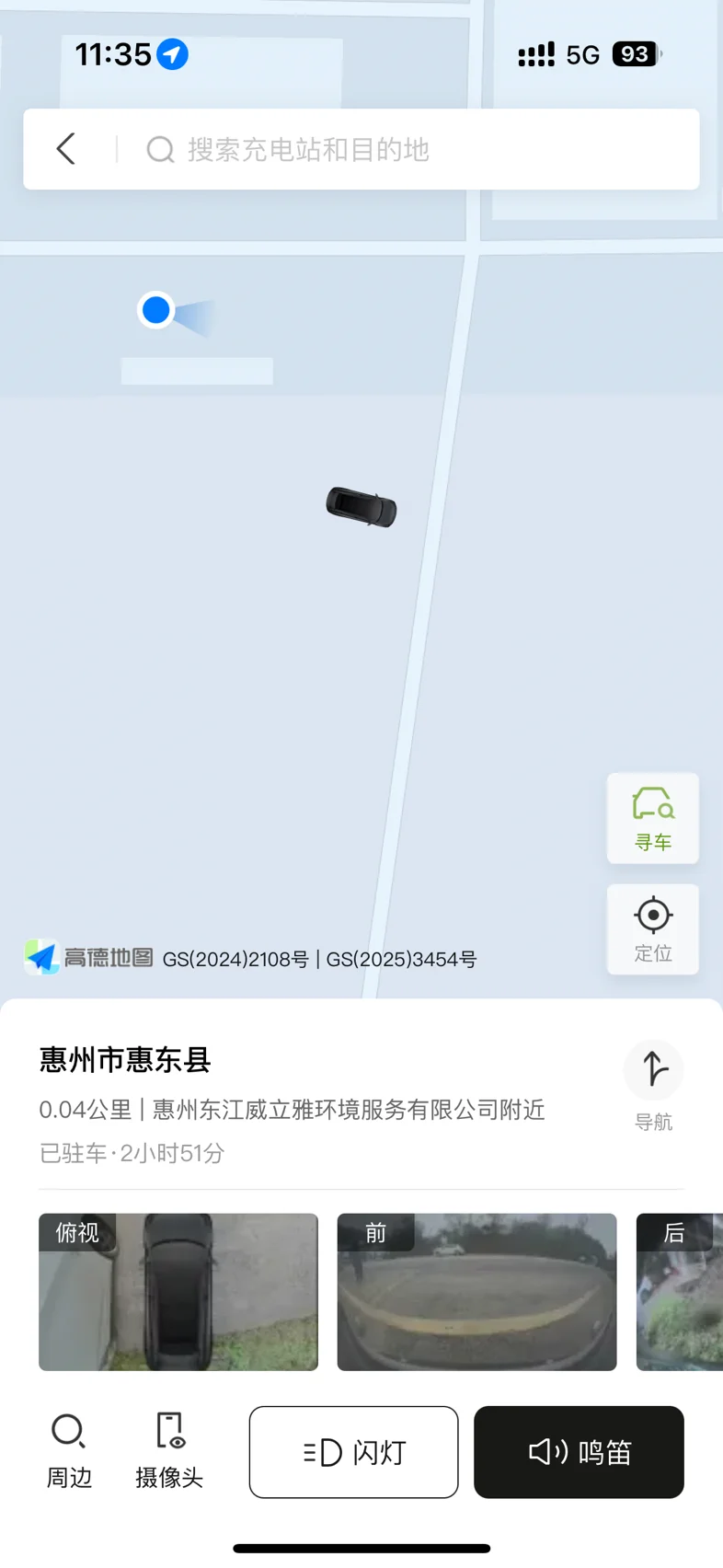This screenshot has width=723, height=1568.
Task: Start navigation with the 导航 button
Action: pyautogui.click(x=654, y=1086)
